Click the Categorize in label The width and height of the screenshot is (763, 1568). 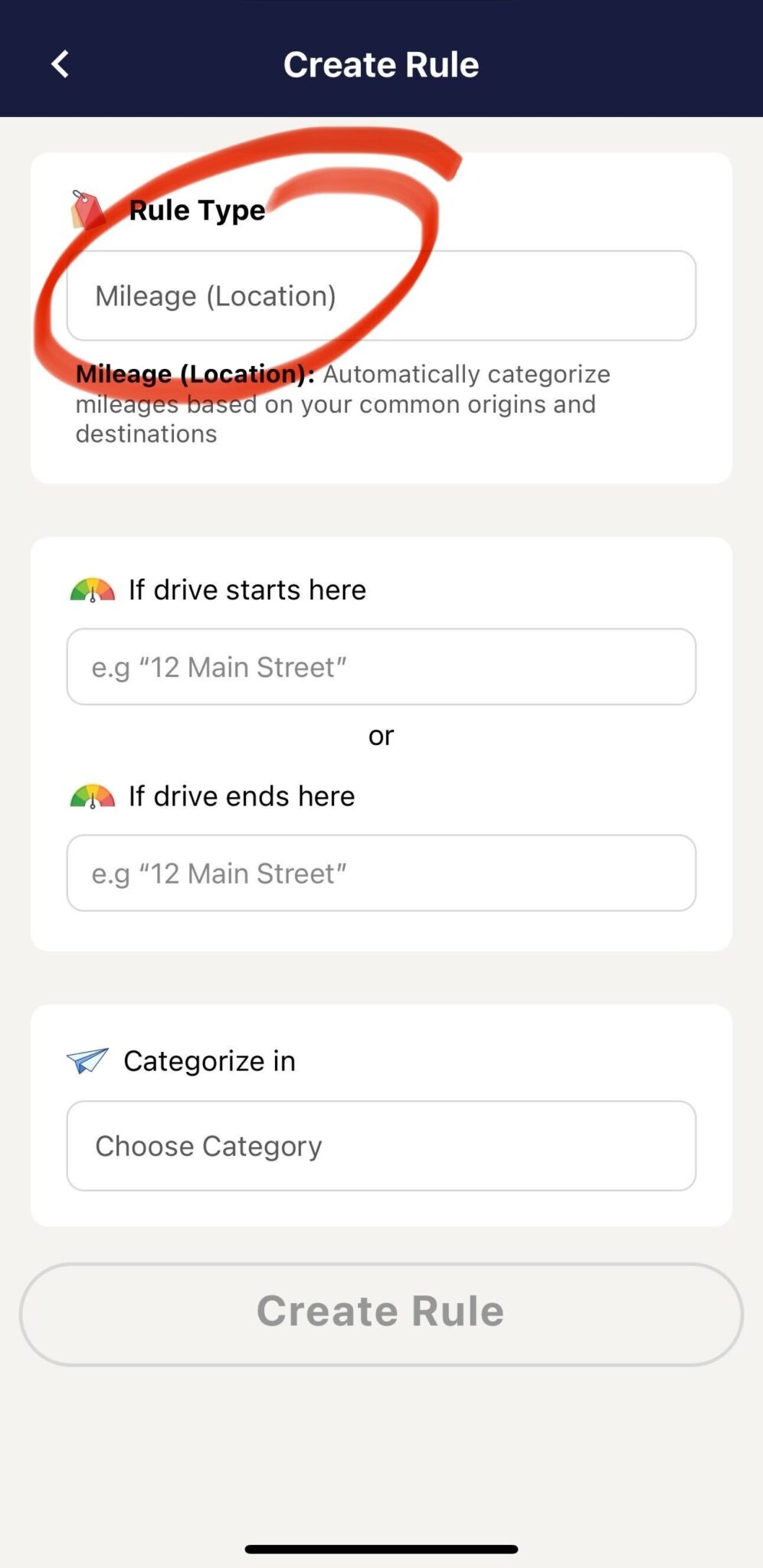[208, 1060]
